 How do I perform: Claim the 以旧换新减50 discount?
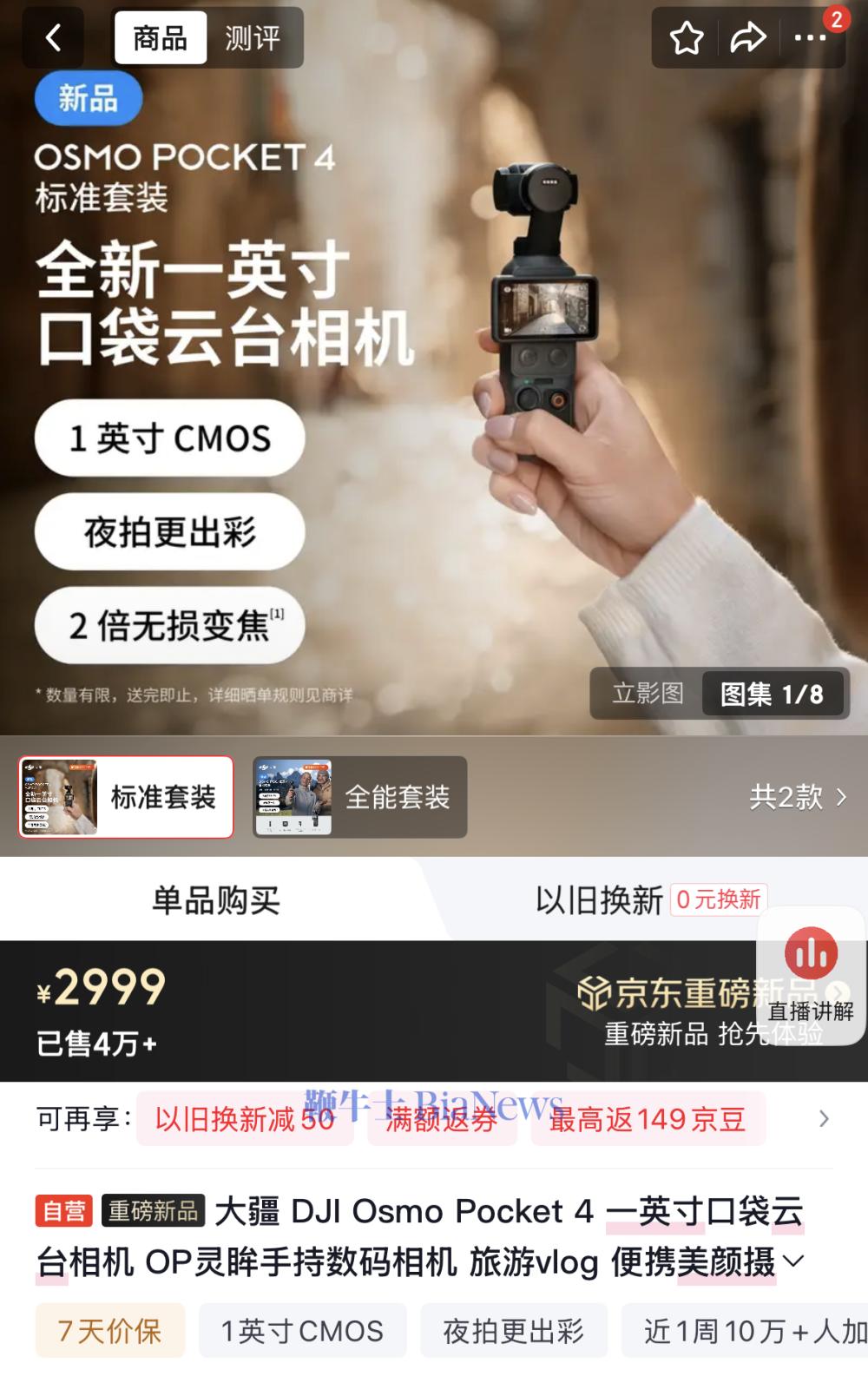click(x=244, y=1120)
